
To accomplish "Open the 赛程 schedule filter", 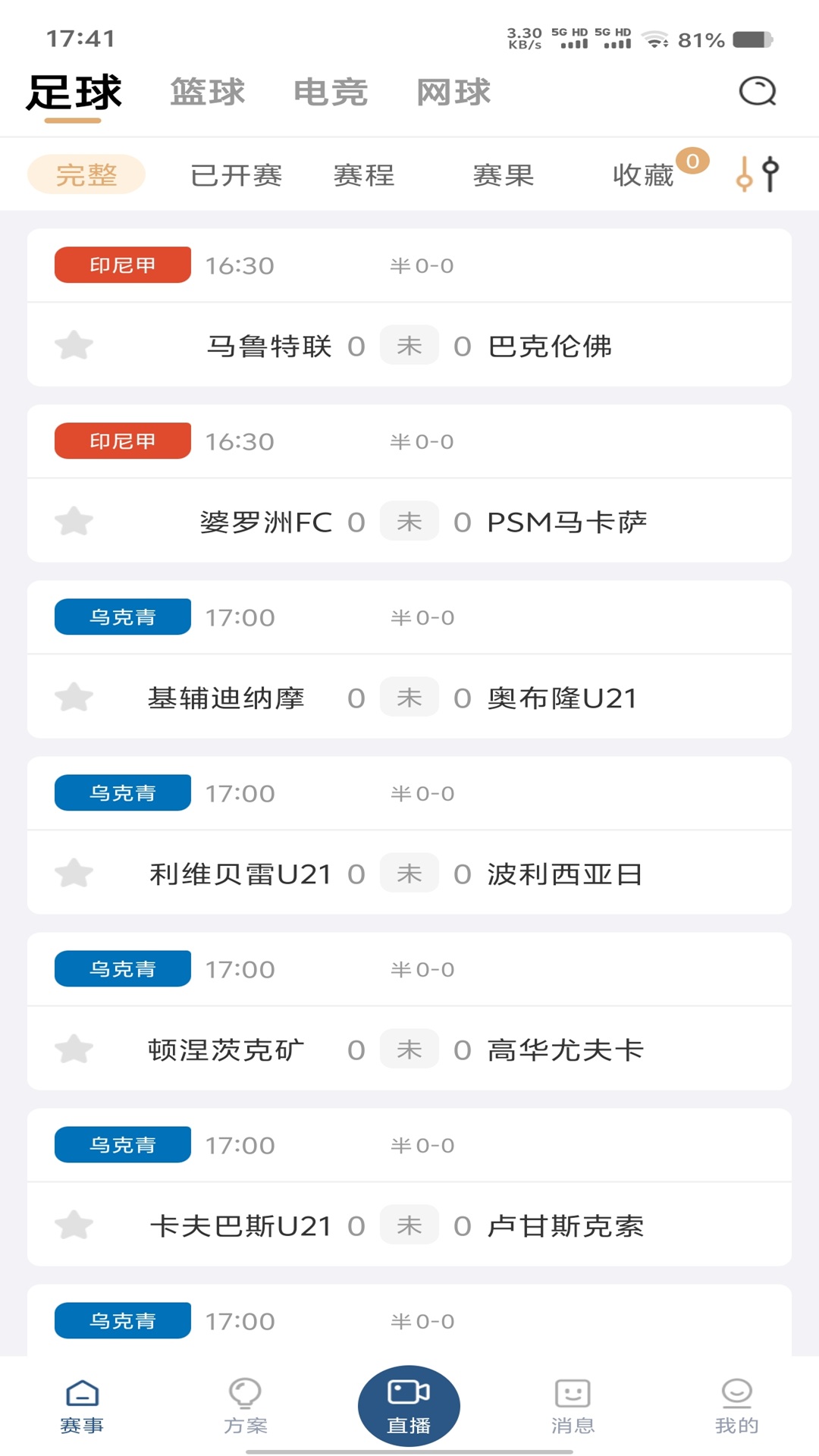I will 364,174.
